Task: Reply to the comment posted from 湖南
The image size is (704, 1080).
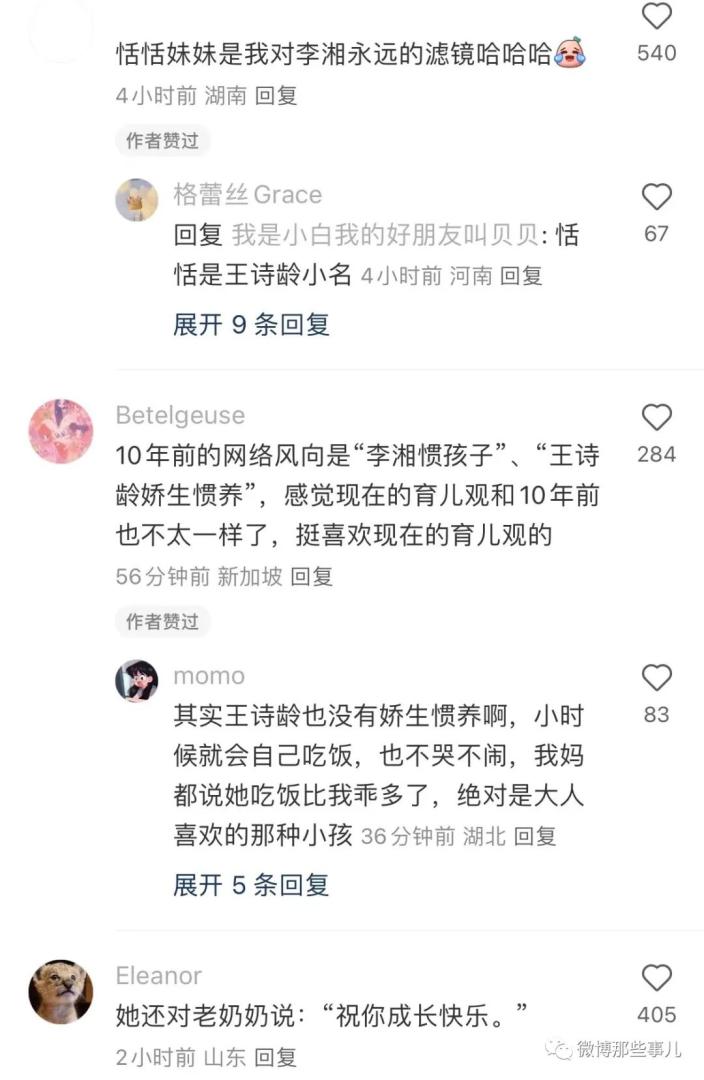Action: click(276, 97)
